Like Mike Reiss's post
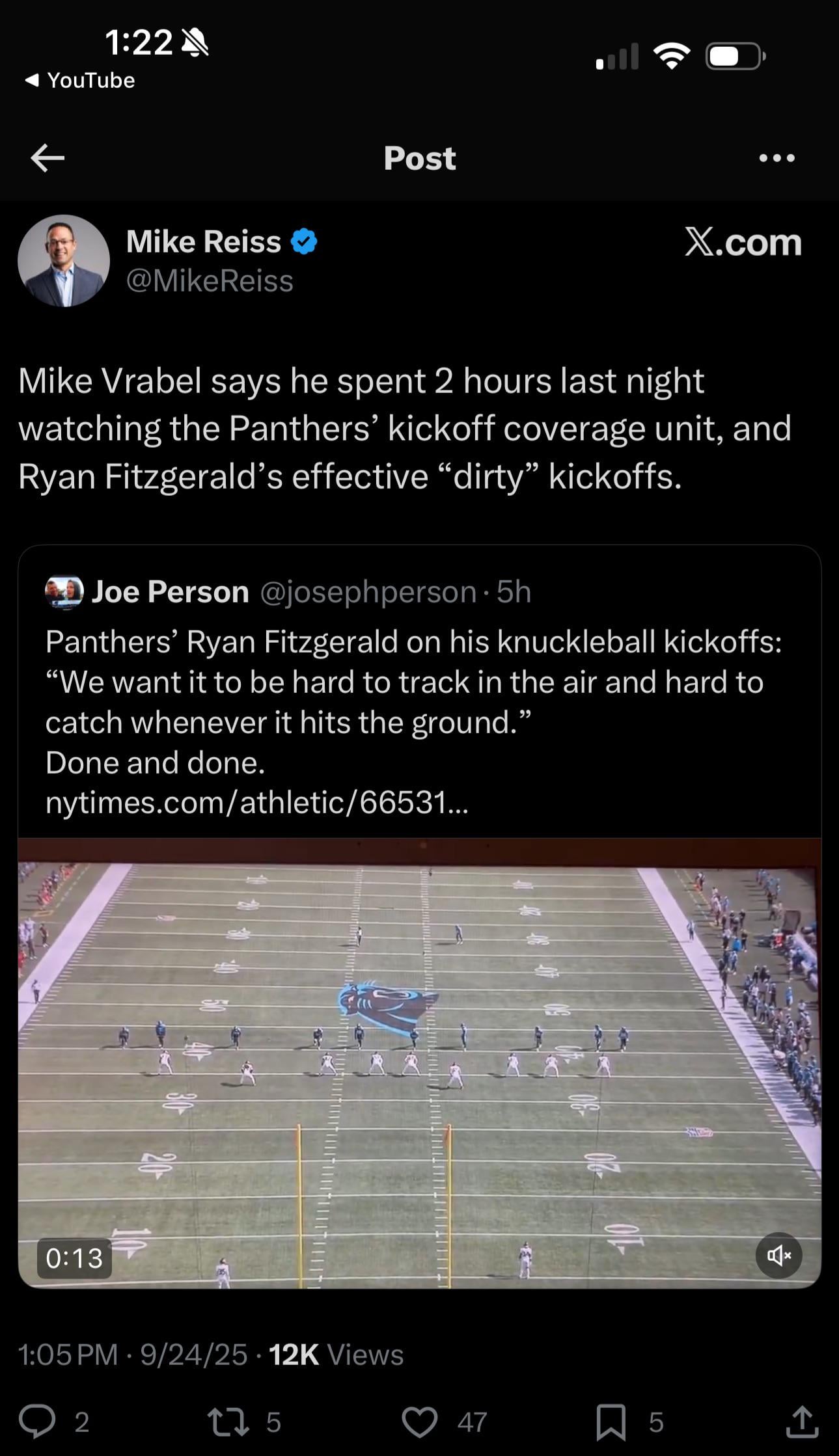Screen dimensions: 839x1456 pos(420,1422)
